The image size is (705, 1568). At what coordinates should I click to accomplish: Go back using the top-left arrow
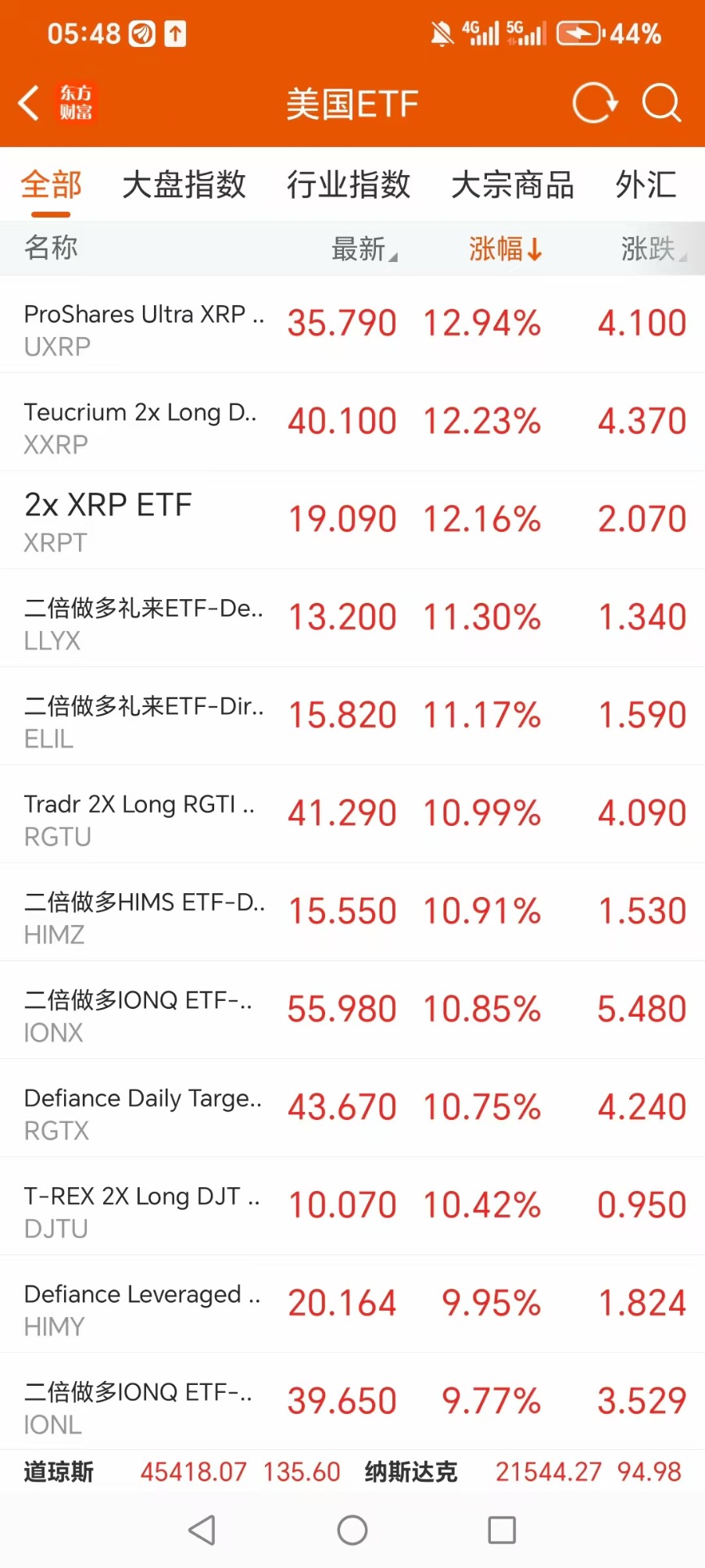tap(30, 103)
